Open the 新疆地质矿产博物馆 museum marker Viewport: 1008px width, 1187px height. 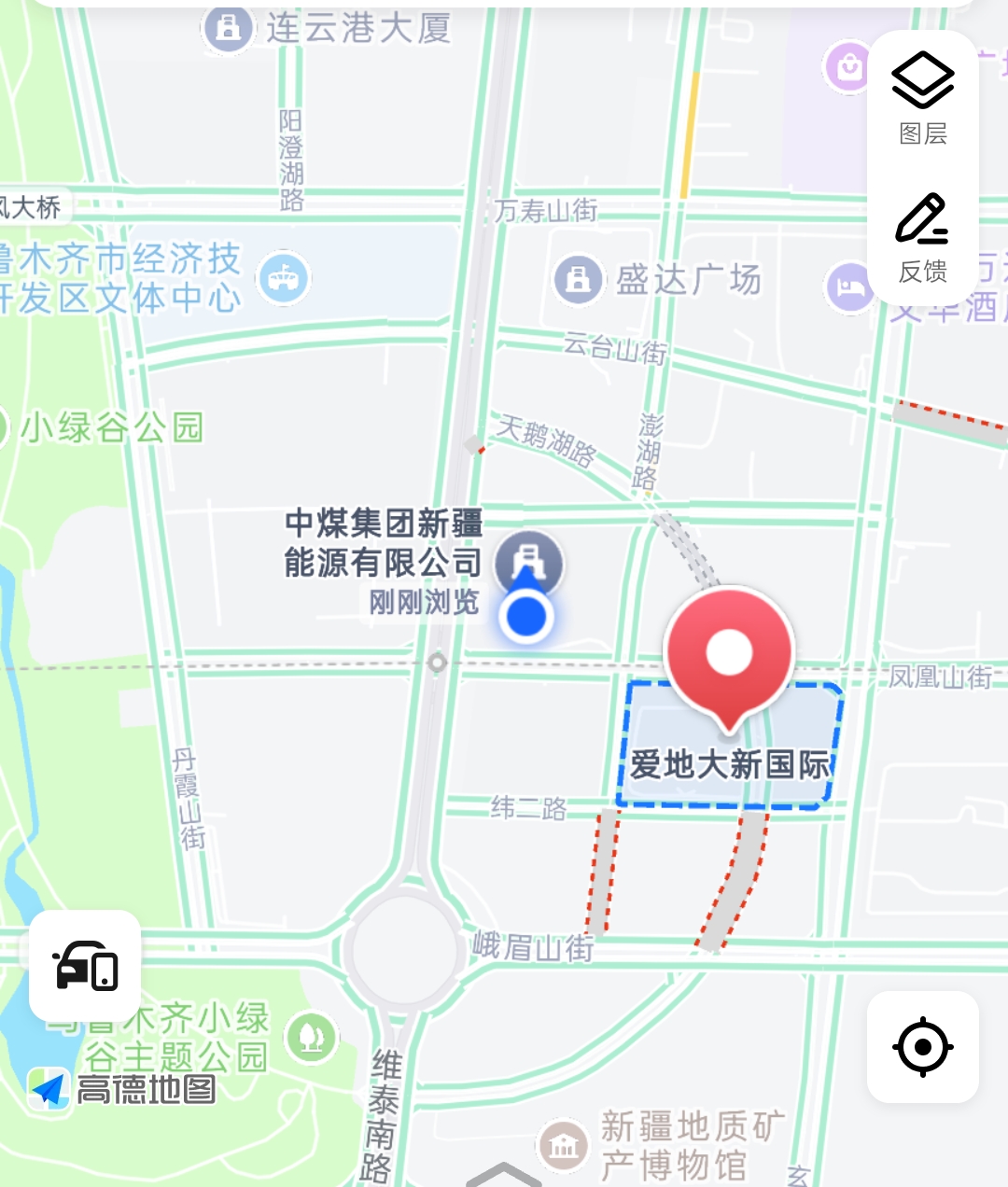[x=563, y=1144]
